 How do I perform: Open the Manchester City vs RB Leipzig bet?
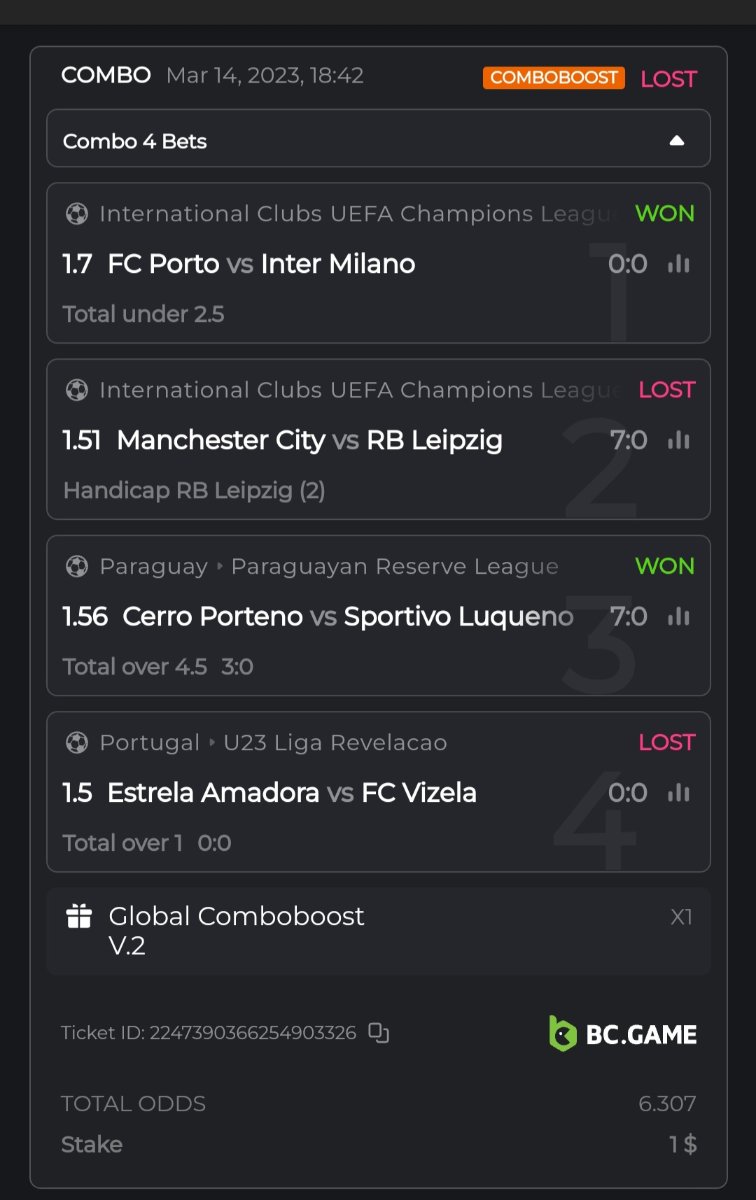click(309, 440)
